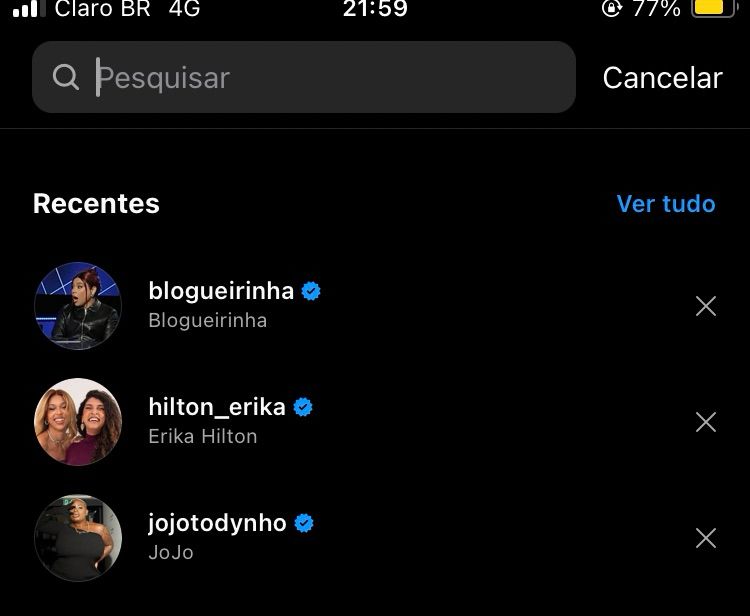Tap the Pesquisar search field

(320, 77)
